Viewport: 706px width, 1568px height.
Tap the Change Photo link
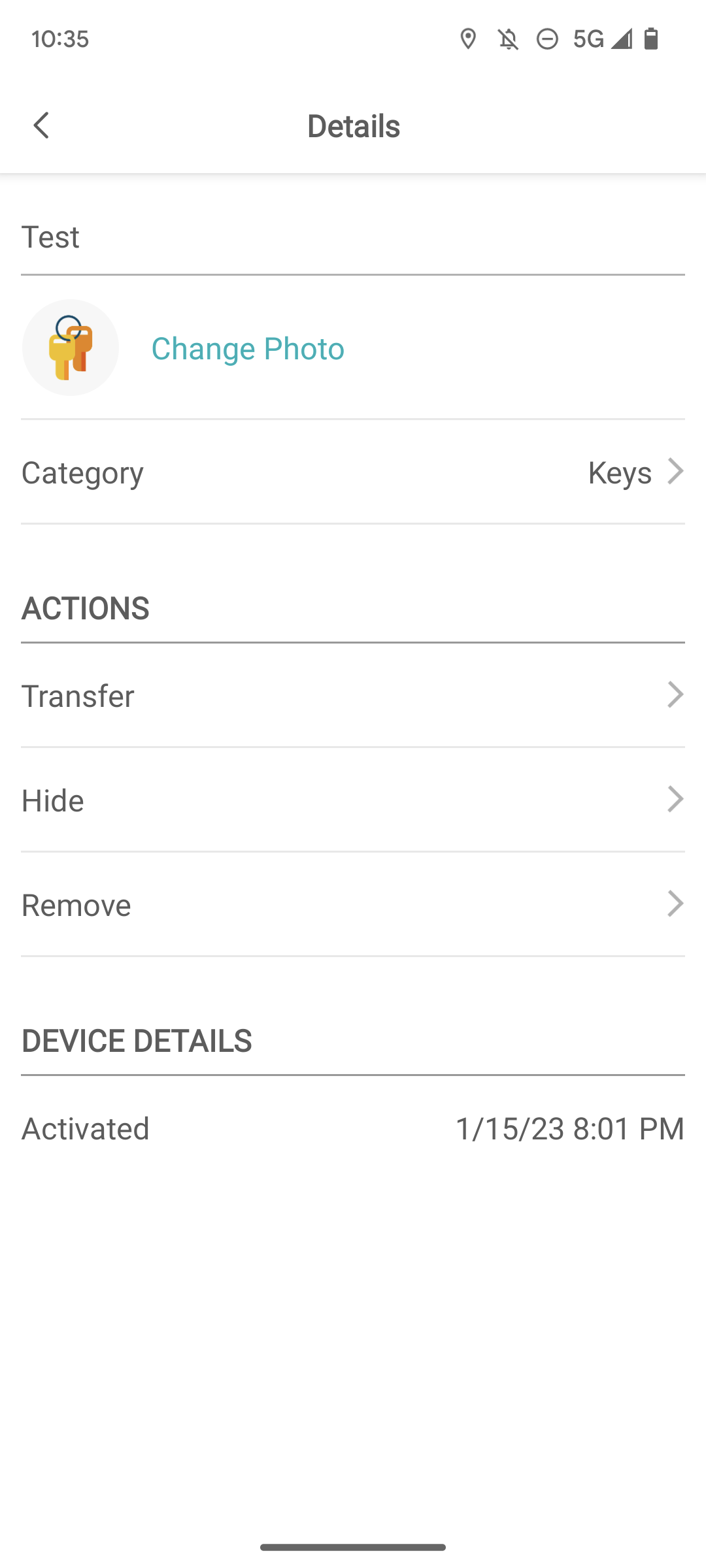tap(248, 348)
